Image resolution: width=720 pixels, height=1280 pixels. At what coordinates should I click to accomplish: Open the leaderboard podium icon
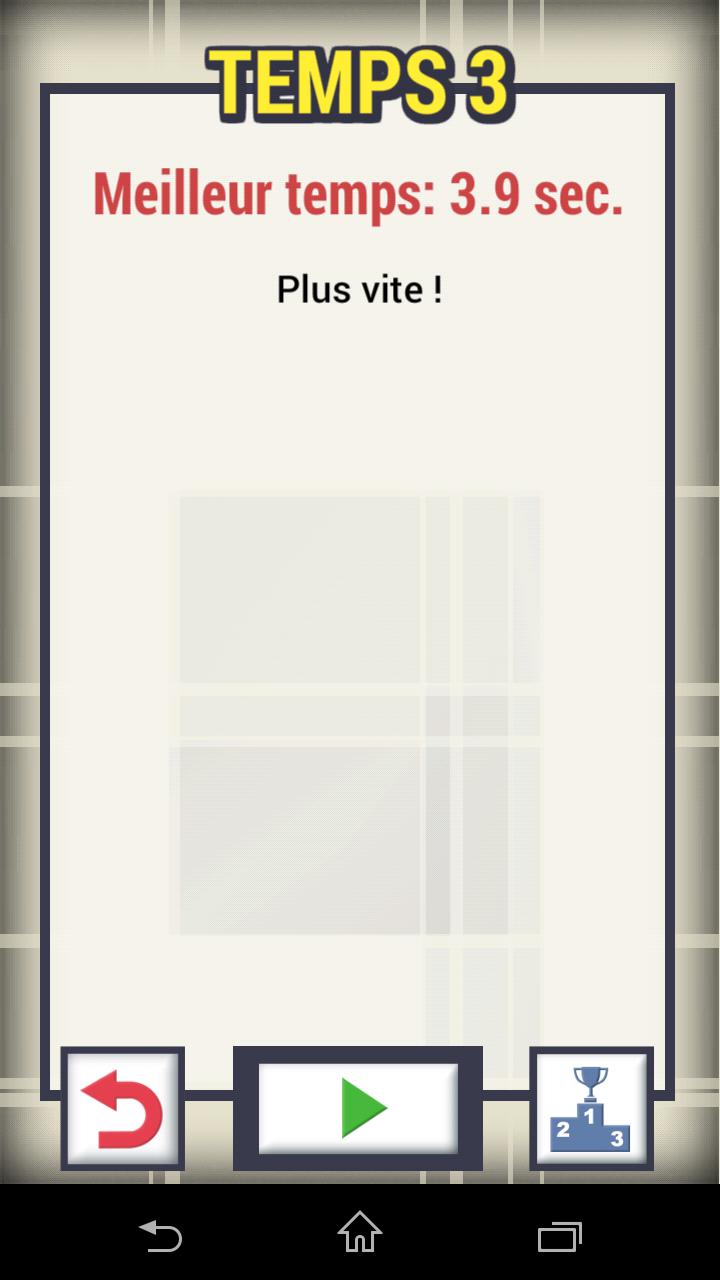click(591, 1108)
